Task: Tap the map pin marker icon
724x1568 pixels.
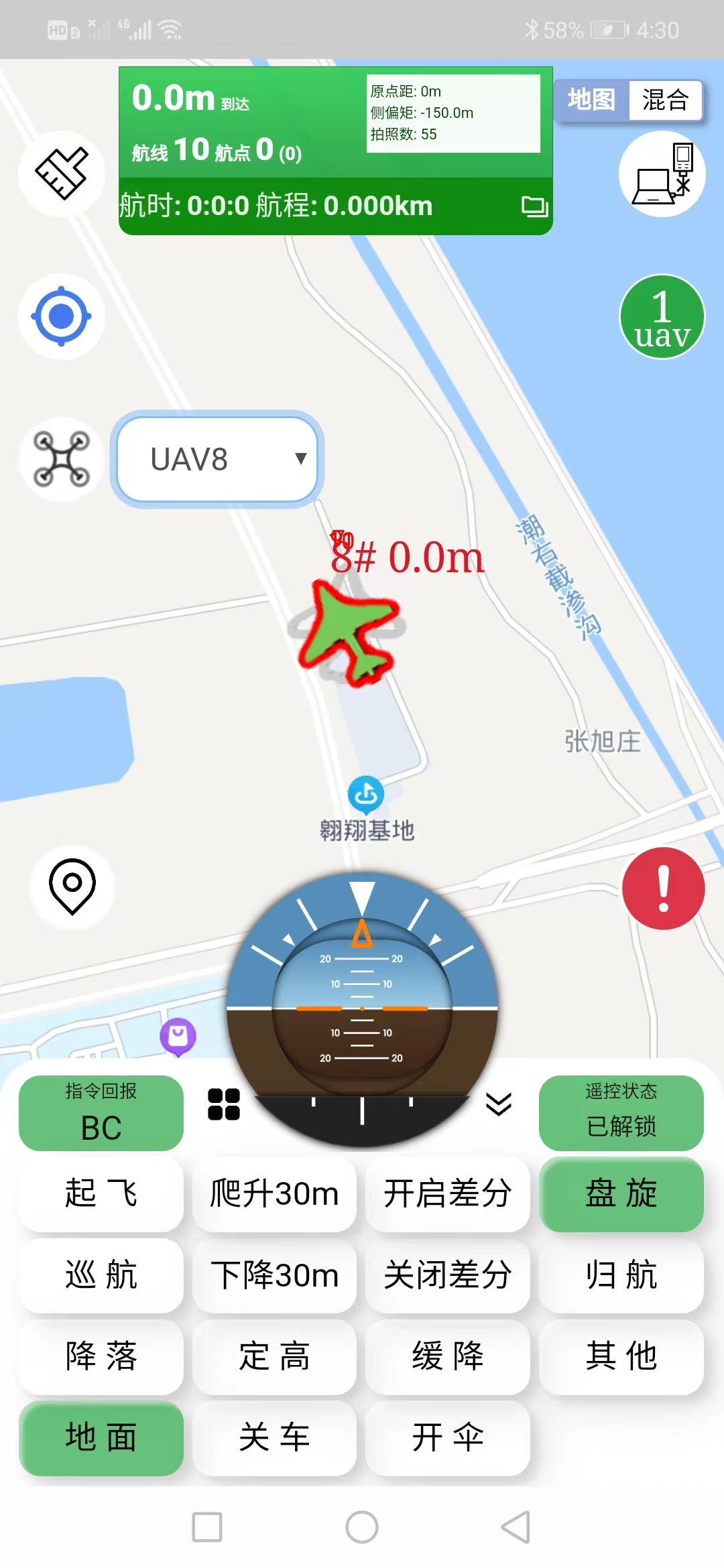Action: [72, 886]
